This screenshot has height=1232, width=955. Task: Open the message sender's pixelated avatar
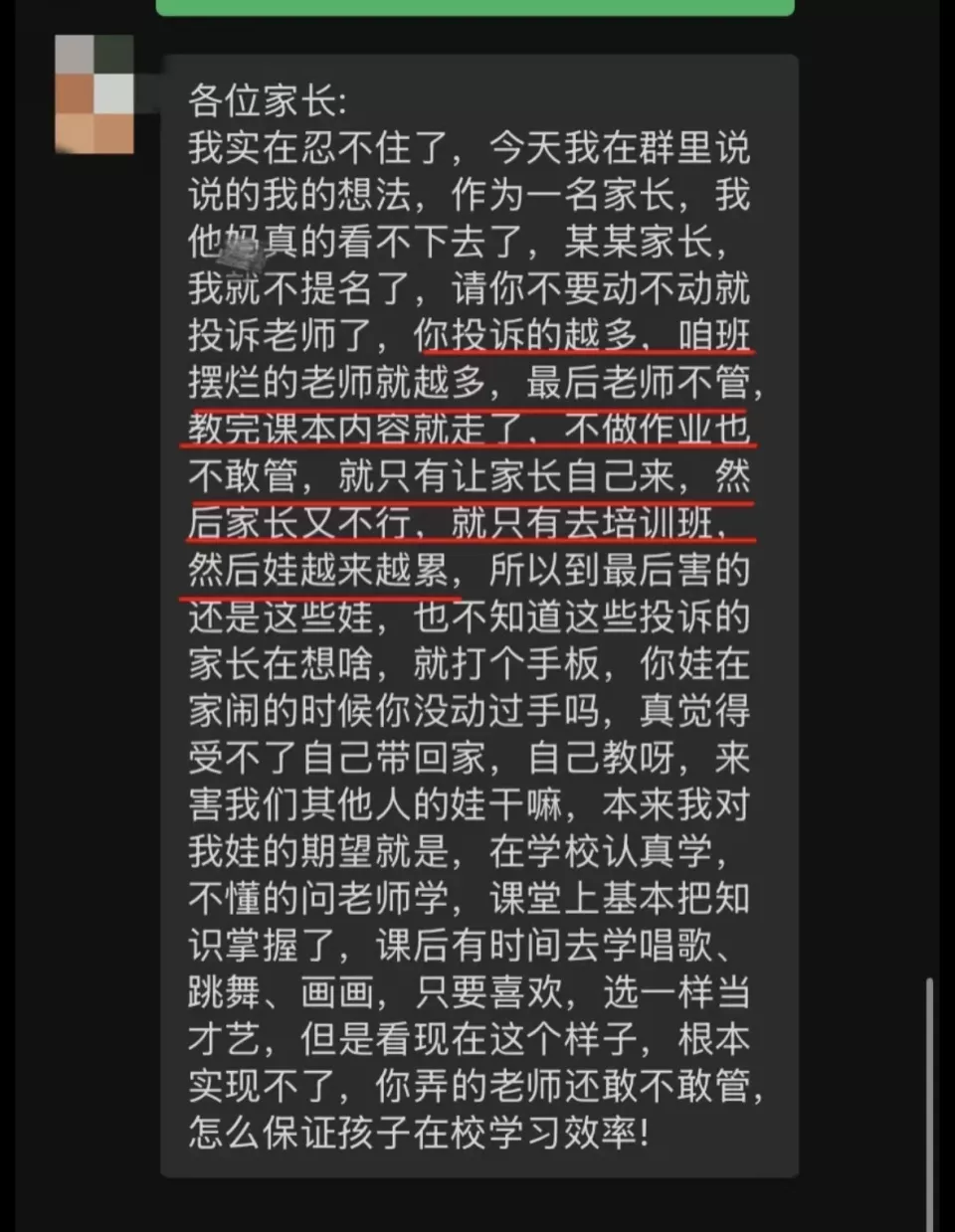pos(94,94)
